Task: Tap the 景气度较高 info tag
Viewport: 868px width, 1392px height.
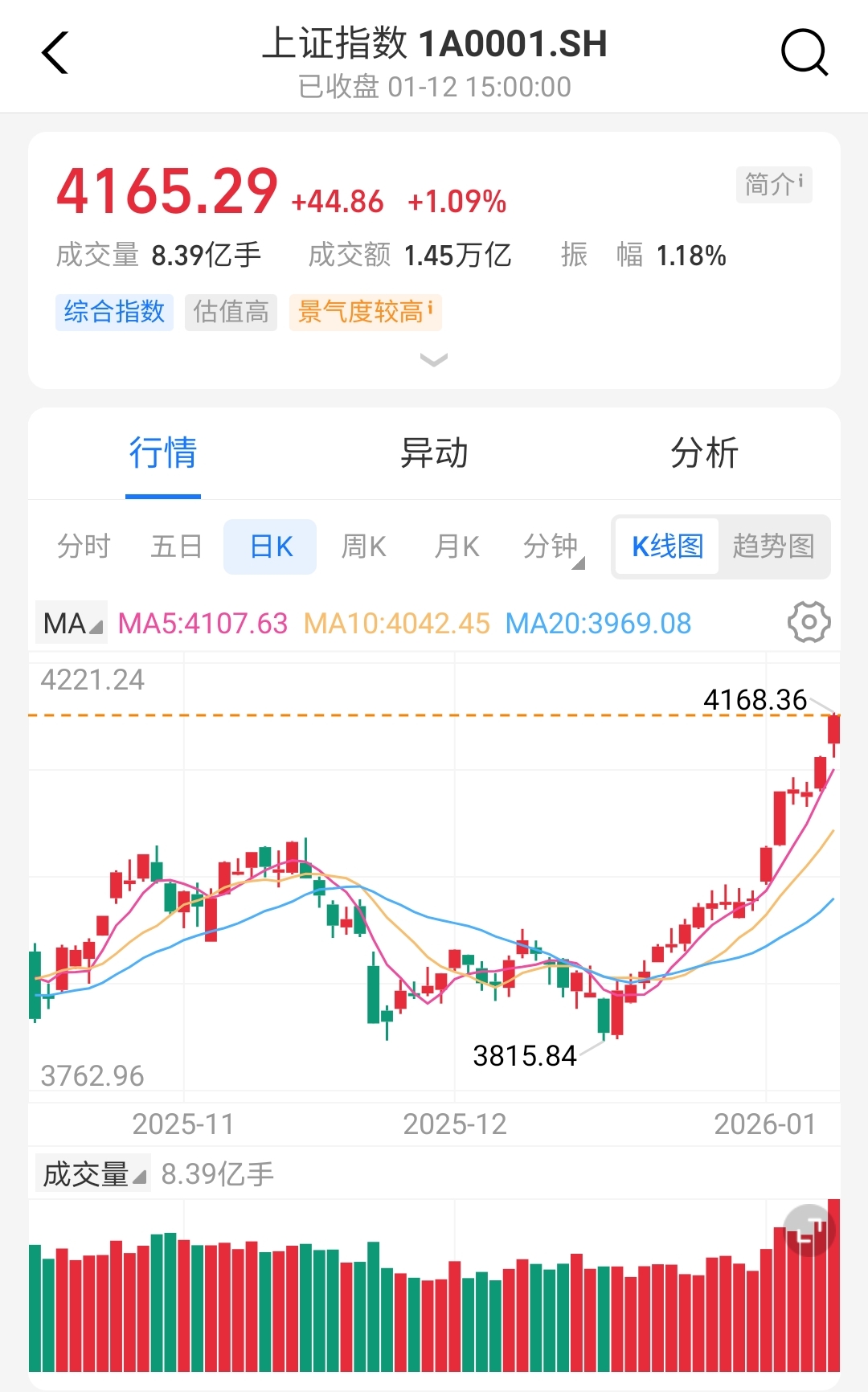Action: [x=365, y=312]
